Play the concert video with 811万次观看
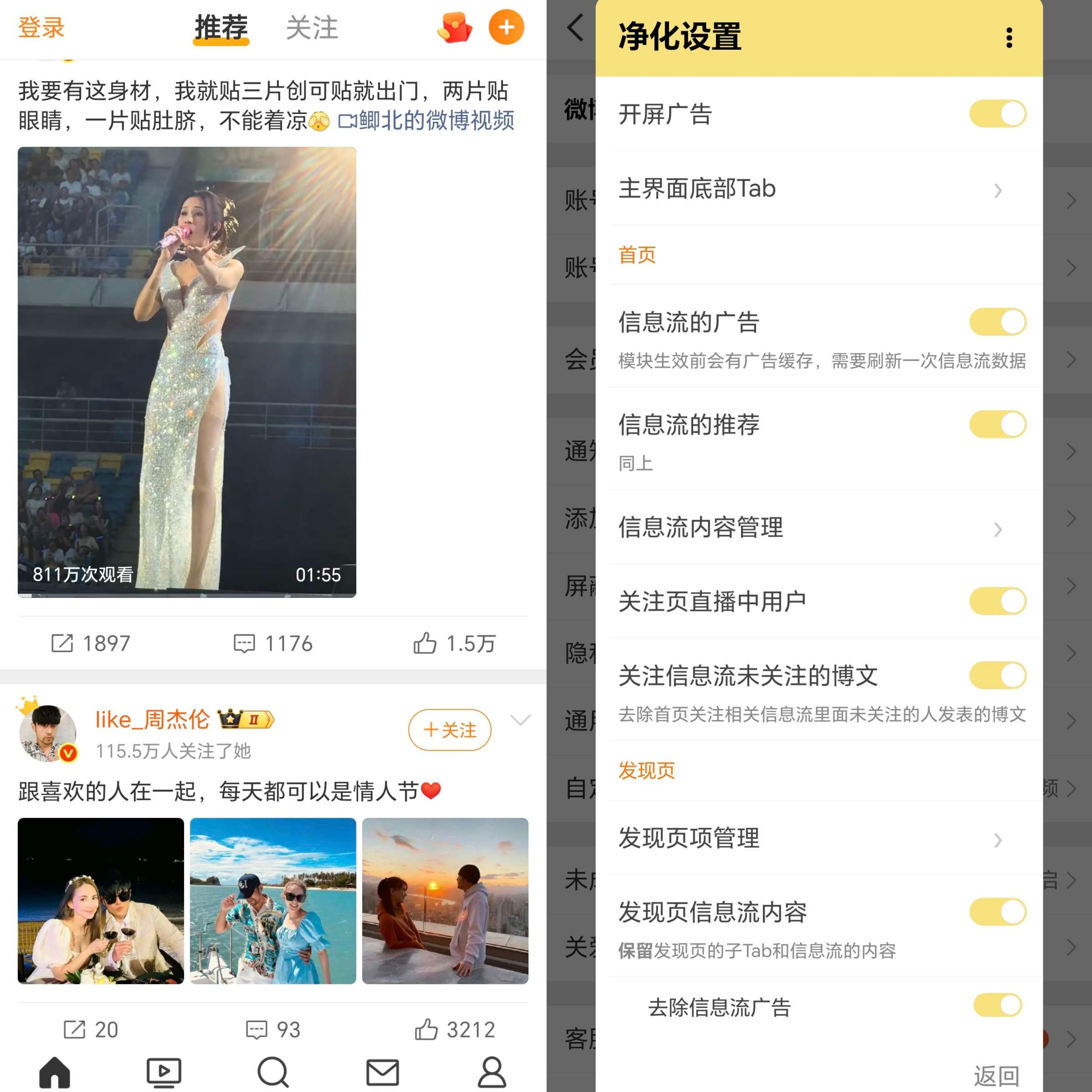The image size is (1092, 1092). tap(187, 371)
